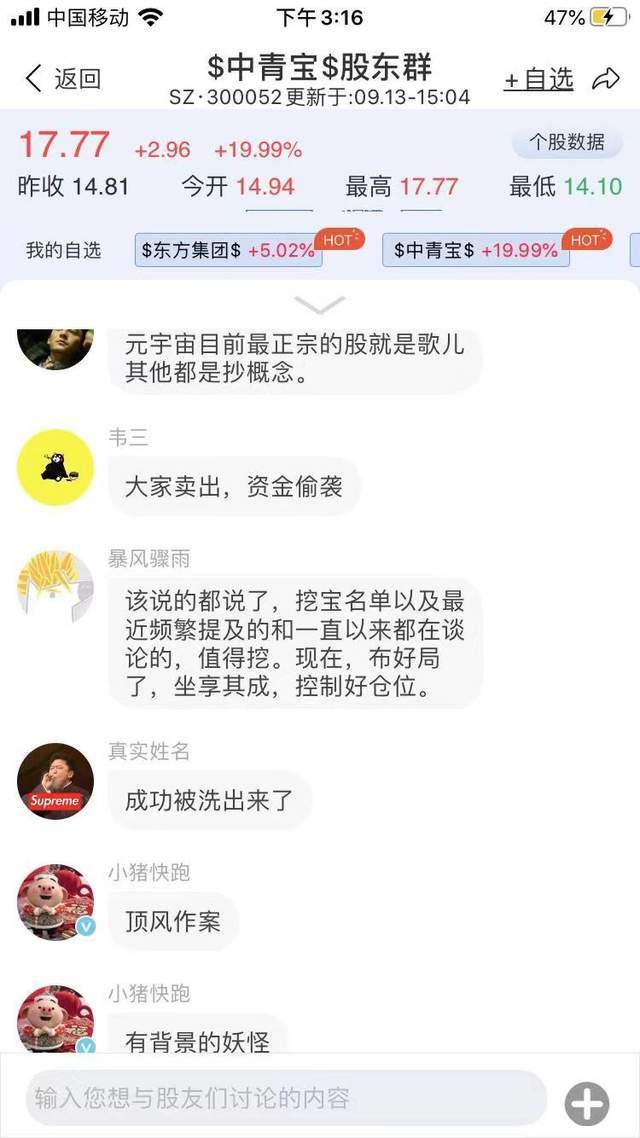Screen dimensions: 640x1138
Task: Add stock via +自选
Action: click(x=538, y=80)
